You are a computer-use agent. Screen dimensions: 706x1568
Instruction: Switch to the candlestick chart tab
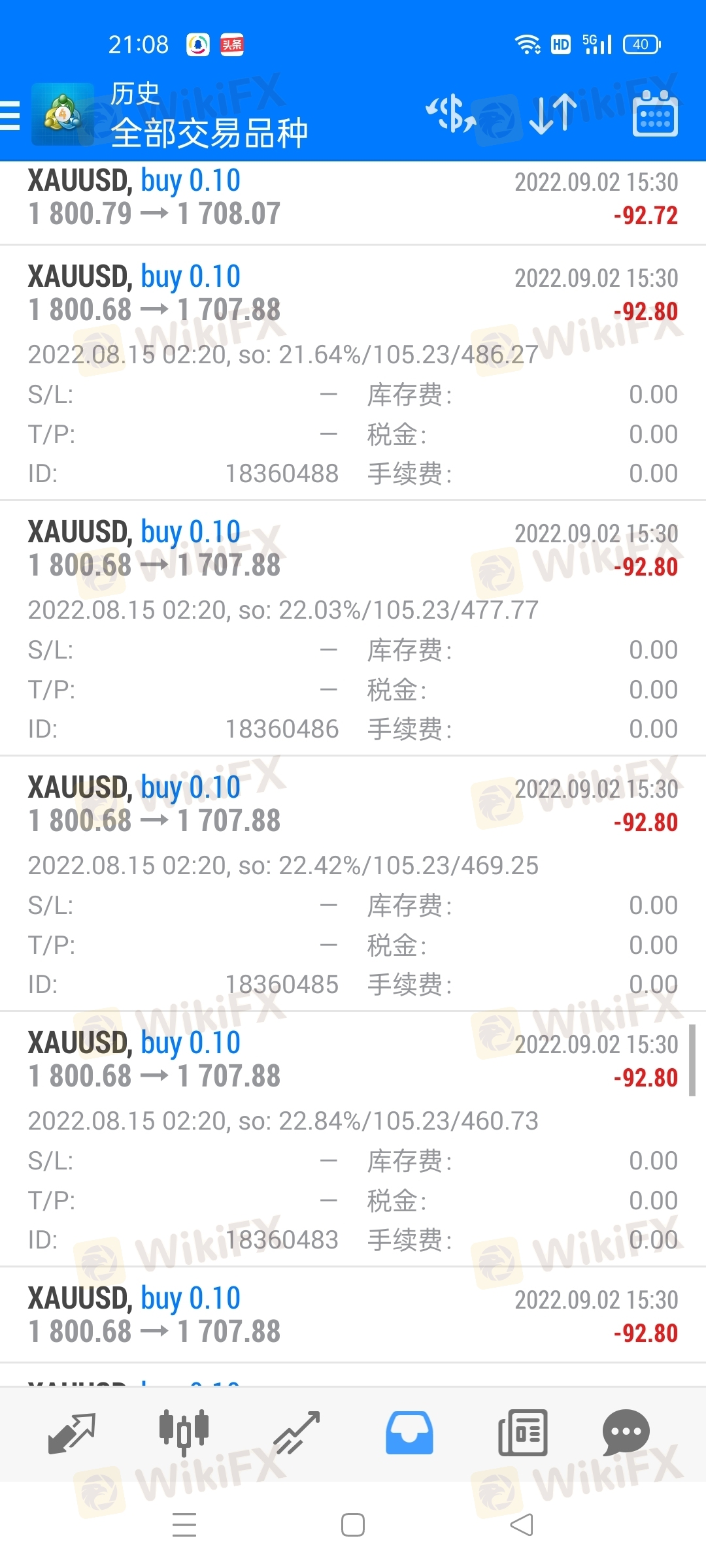point(184,1432)
